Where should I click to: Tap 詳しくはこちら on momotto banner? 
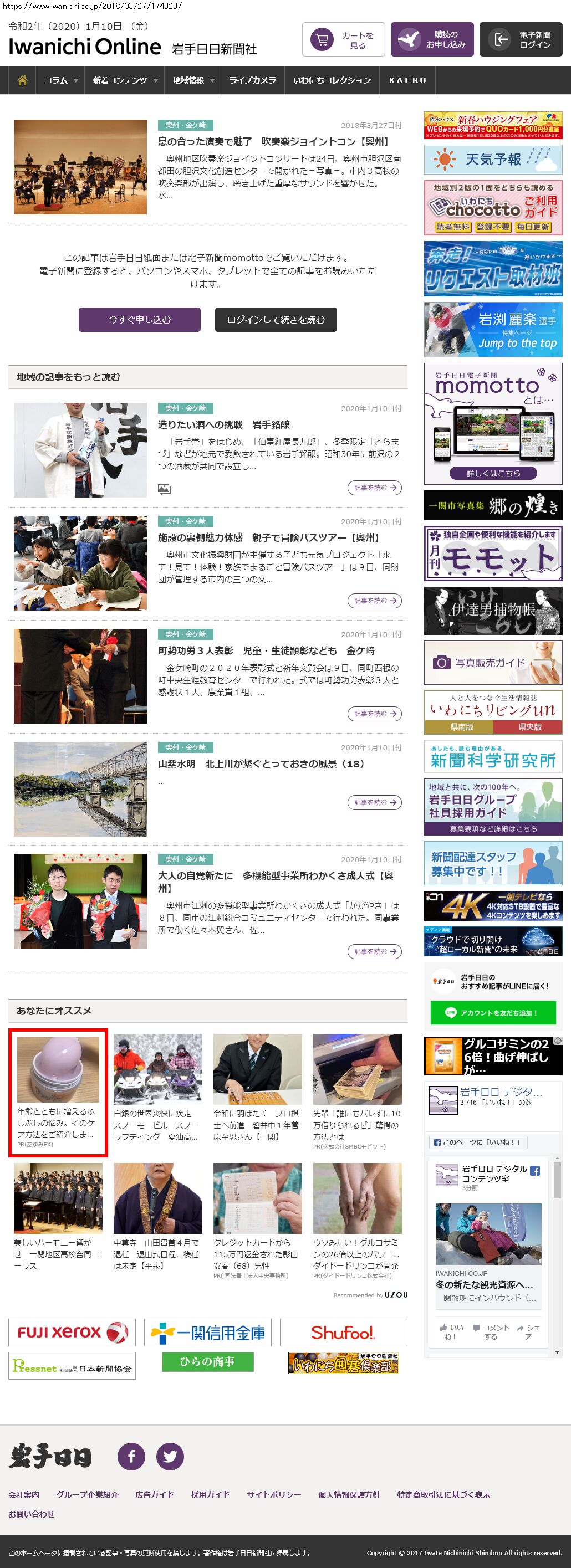tap(492, 473)
